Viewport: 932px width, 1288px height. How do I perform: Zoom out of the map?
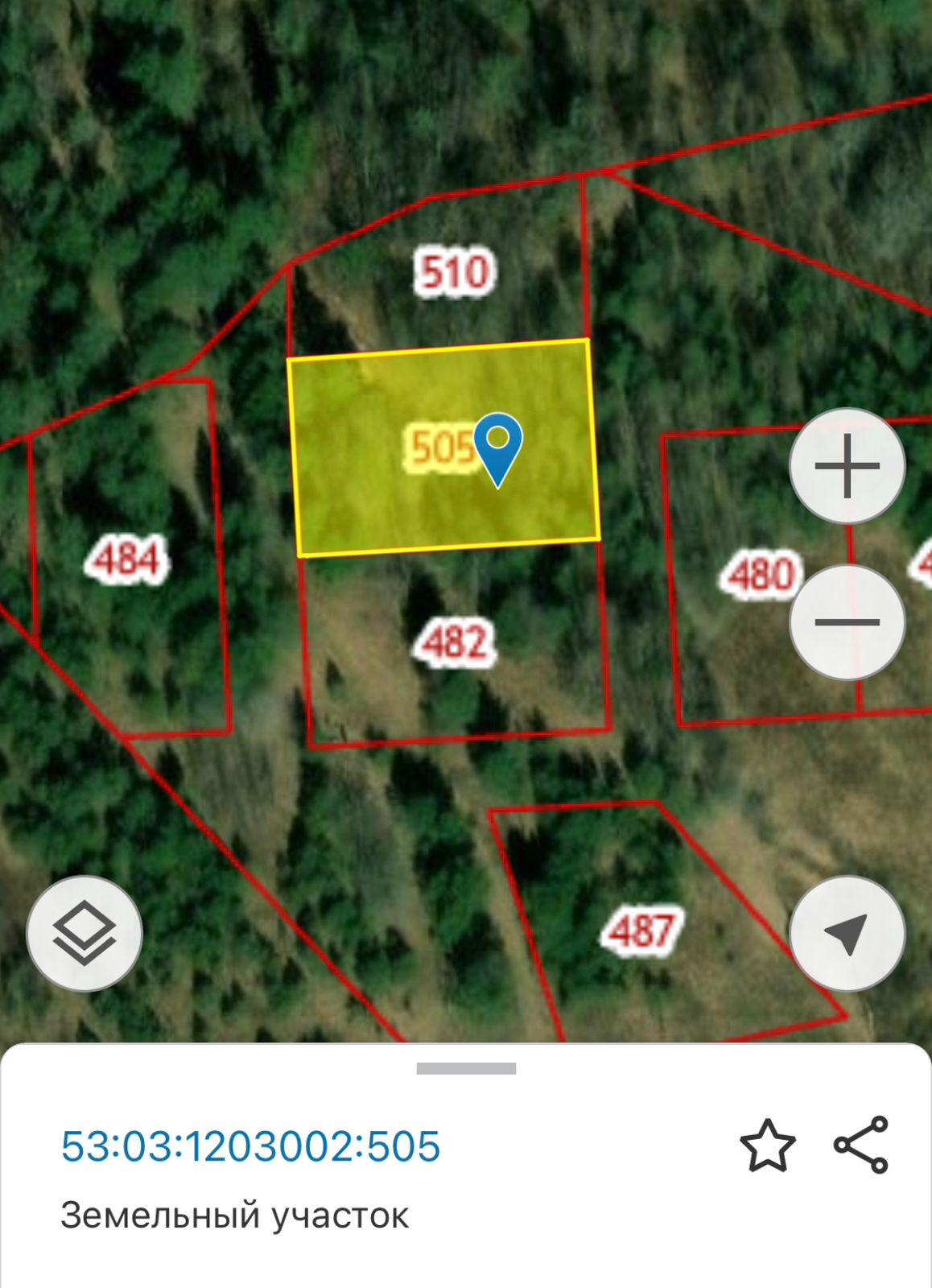(847, 622)
